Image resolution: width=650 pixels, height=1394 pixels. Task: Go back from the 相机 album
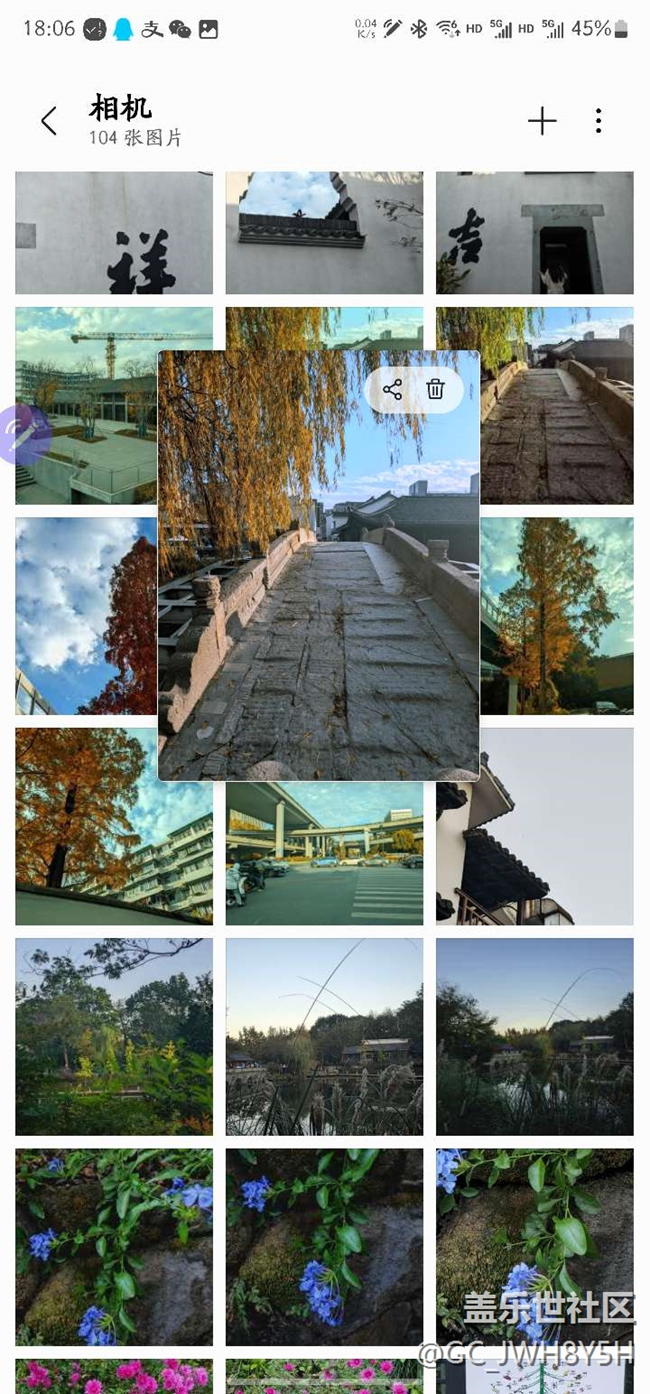[48, 121]
